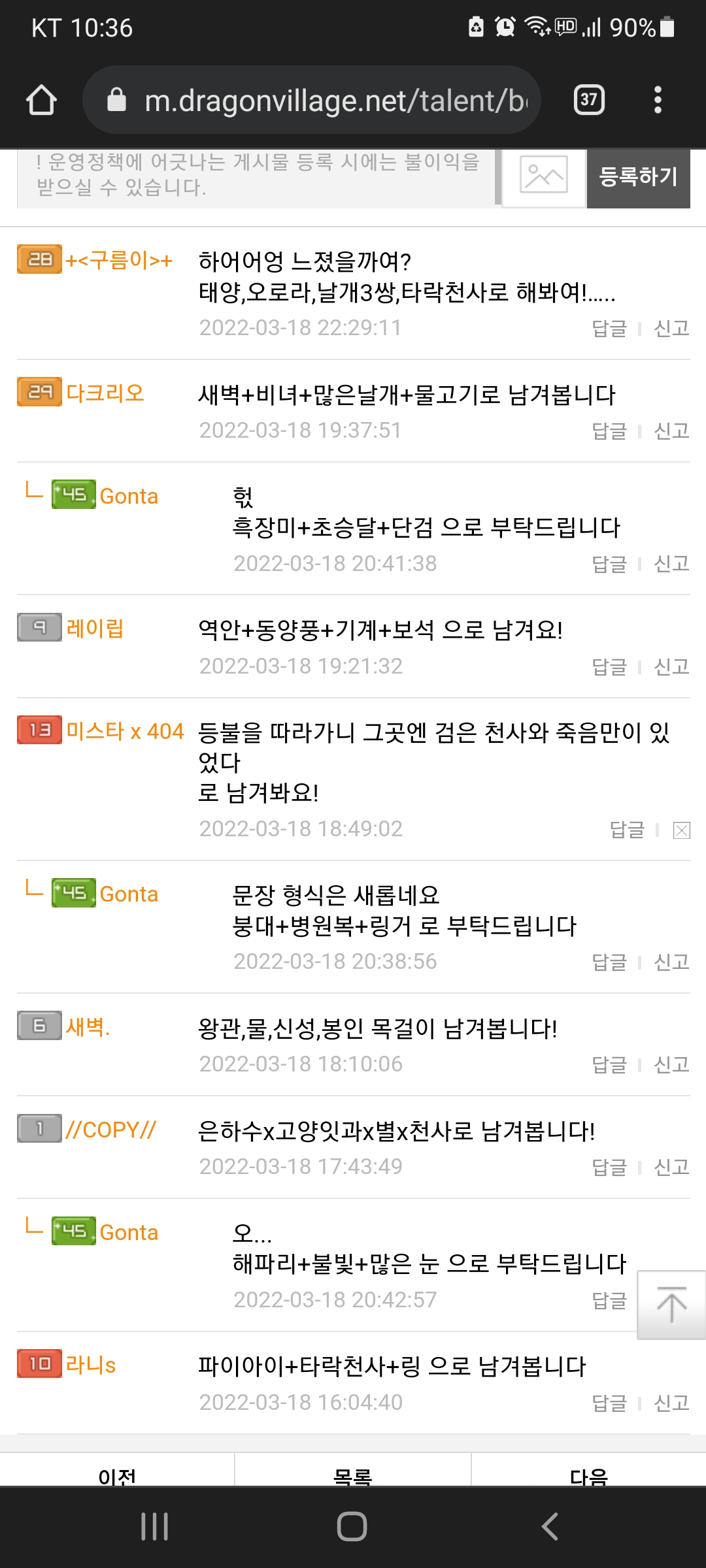
Task: Open the tab switcher showing 37 tabs
Action: click(x=589, y=100)
